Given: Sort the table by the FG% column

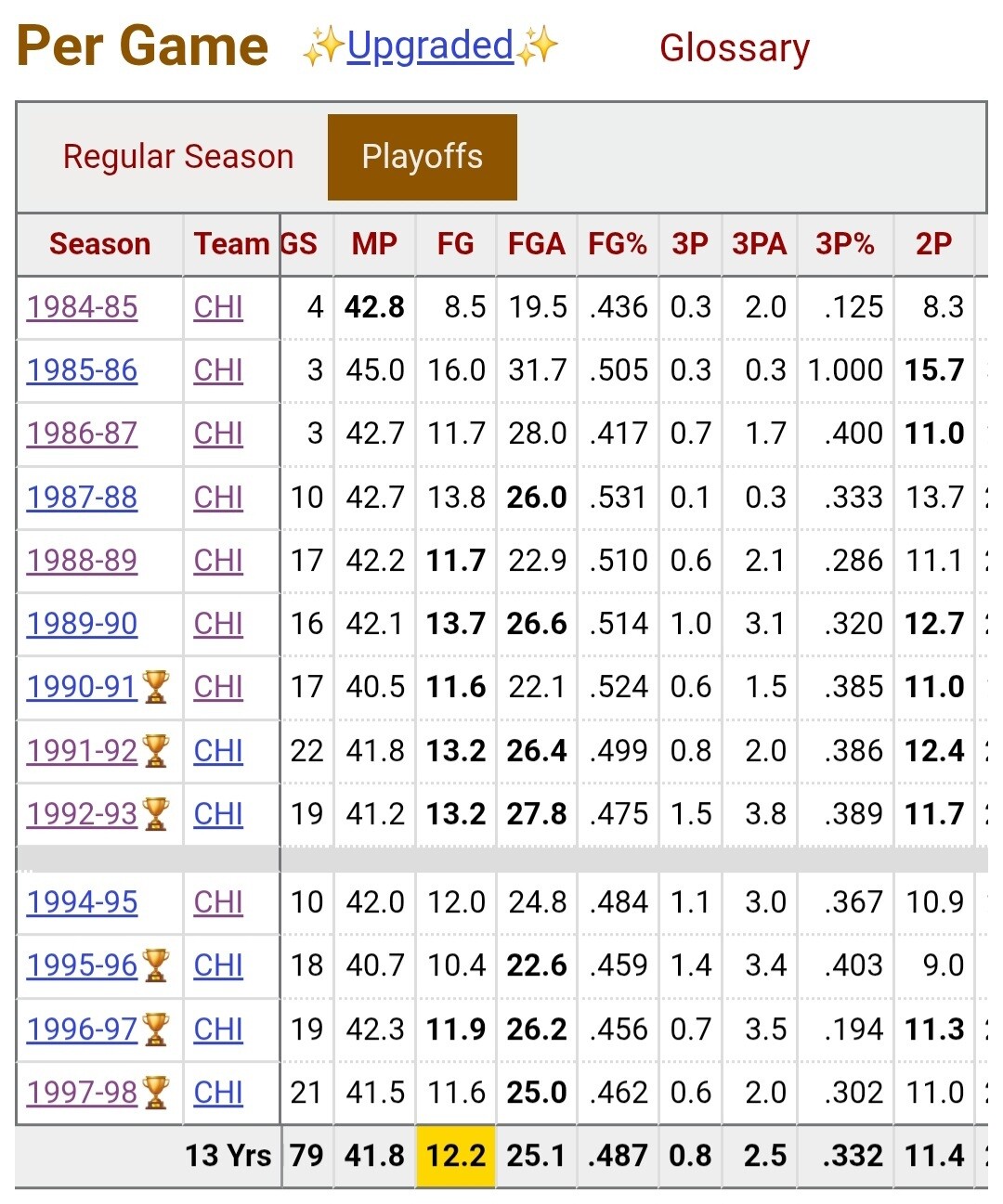Looking at the screenshot, I should click(618, 244).
